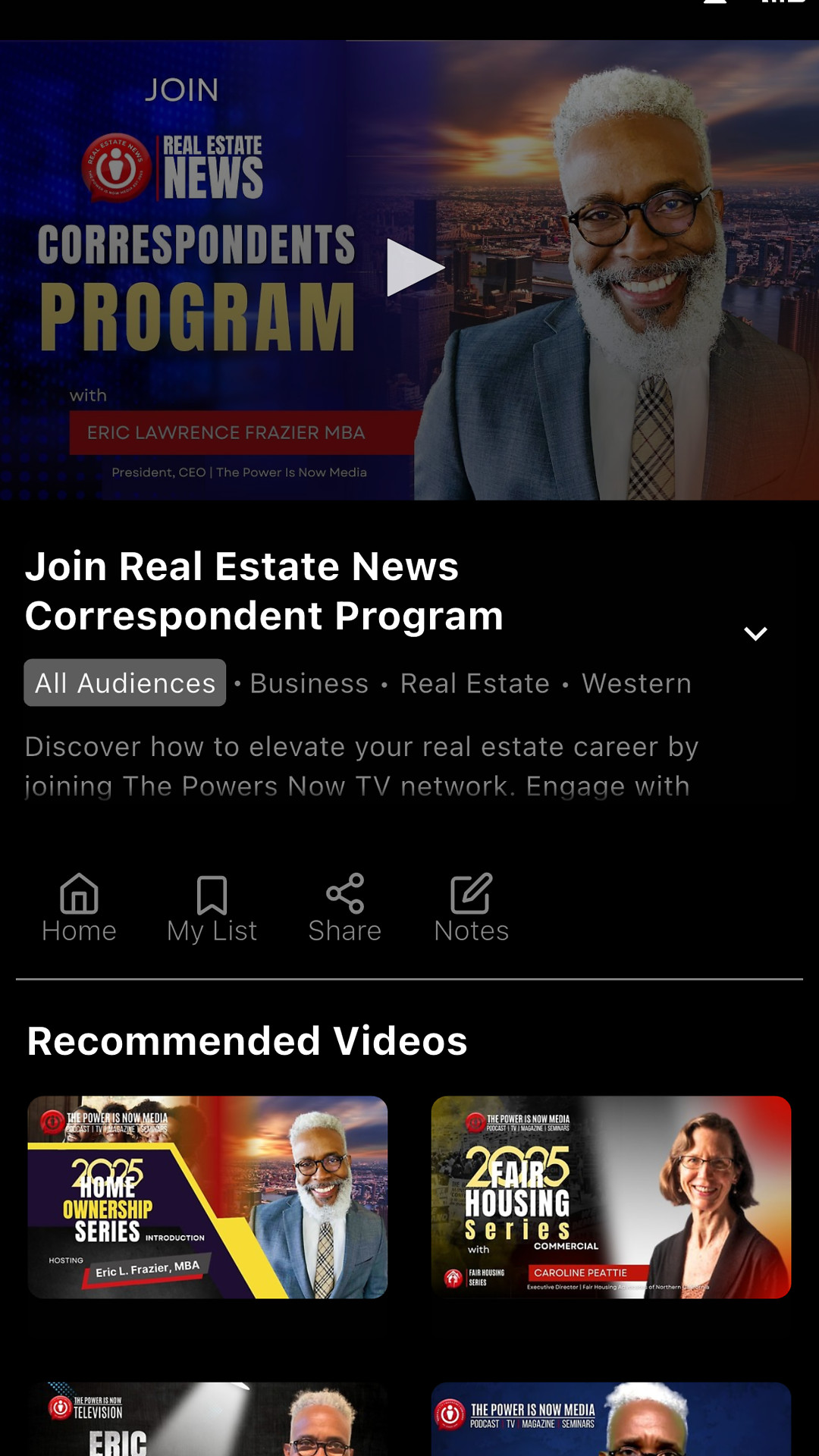Image resolution: width=819 pixels, height=1456 pixels.
Task: Go to Home
Action: (x=79, y=908)
